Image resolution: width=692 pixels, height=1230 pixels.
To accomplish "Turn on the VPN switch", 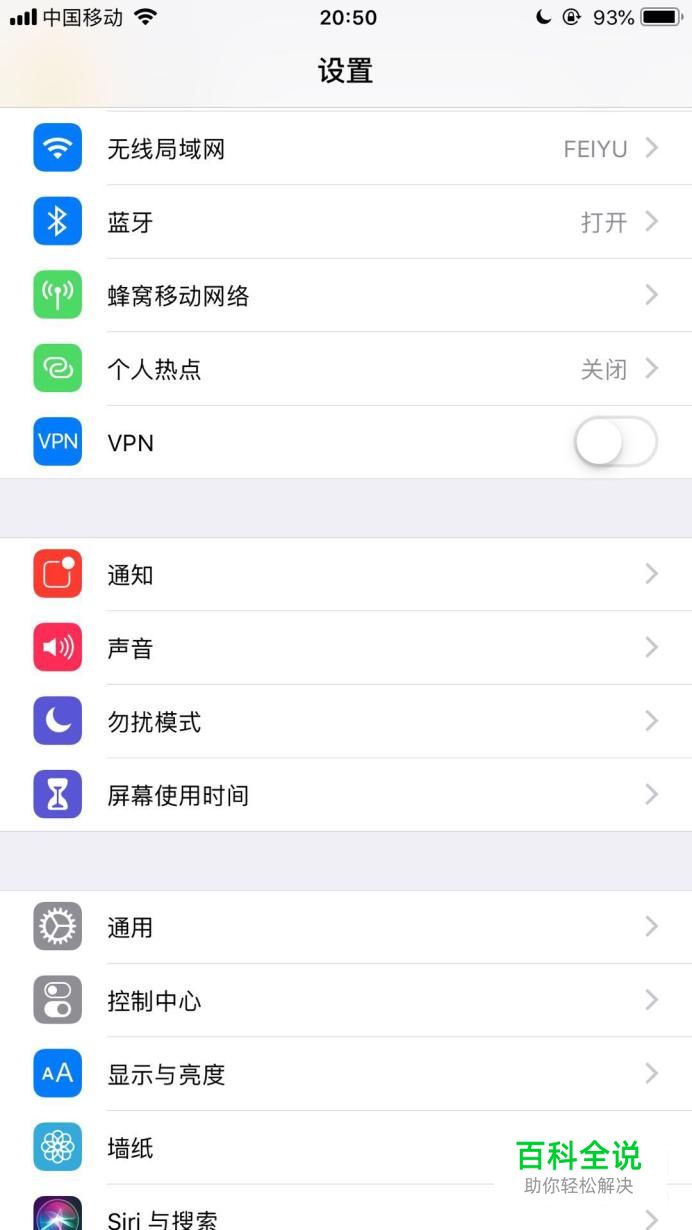I will [615, 442].
